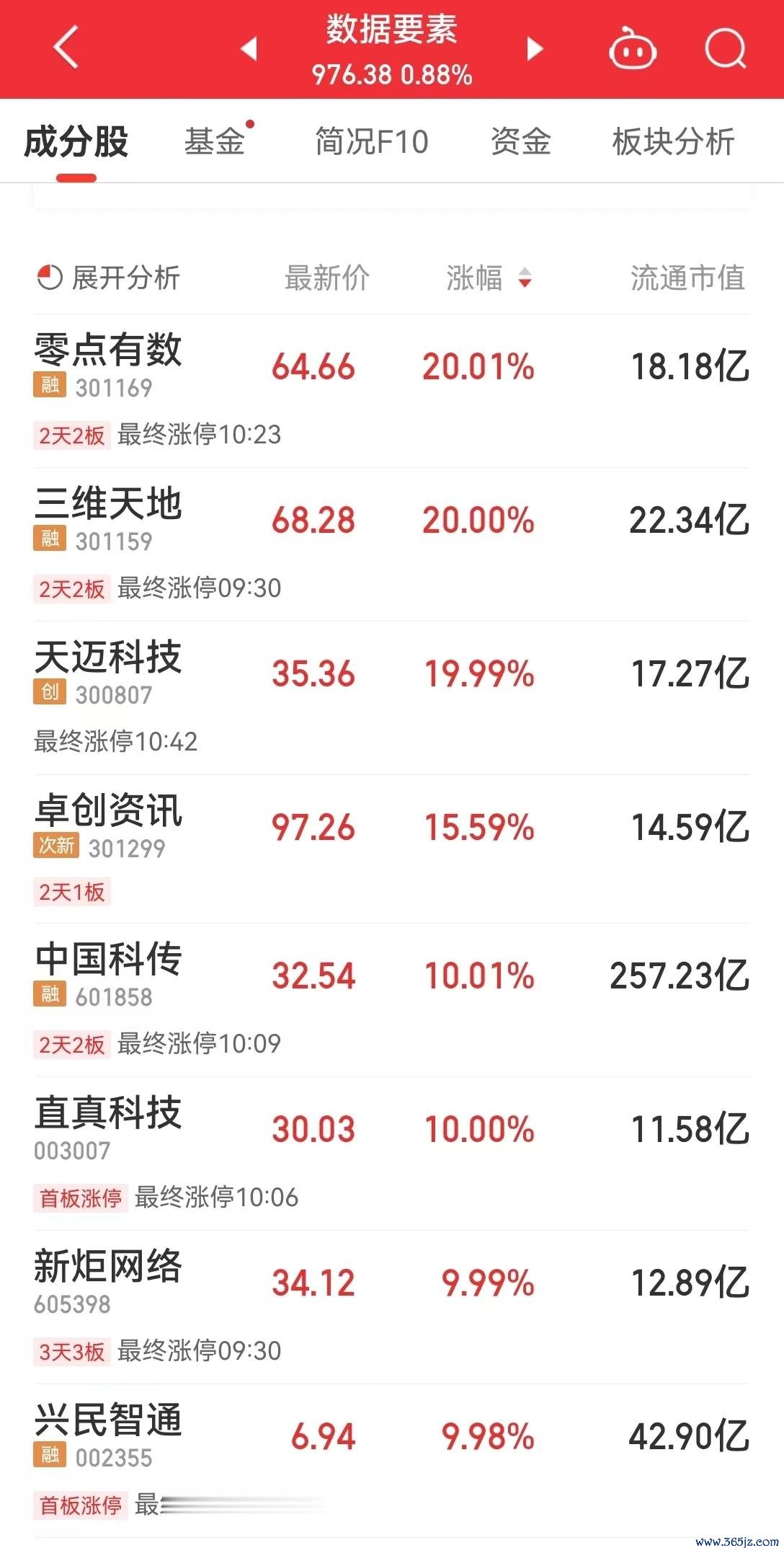Open the 板块分析 tab

tap(674, 141)
